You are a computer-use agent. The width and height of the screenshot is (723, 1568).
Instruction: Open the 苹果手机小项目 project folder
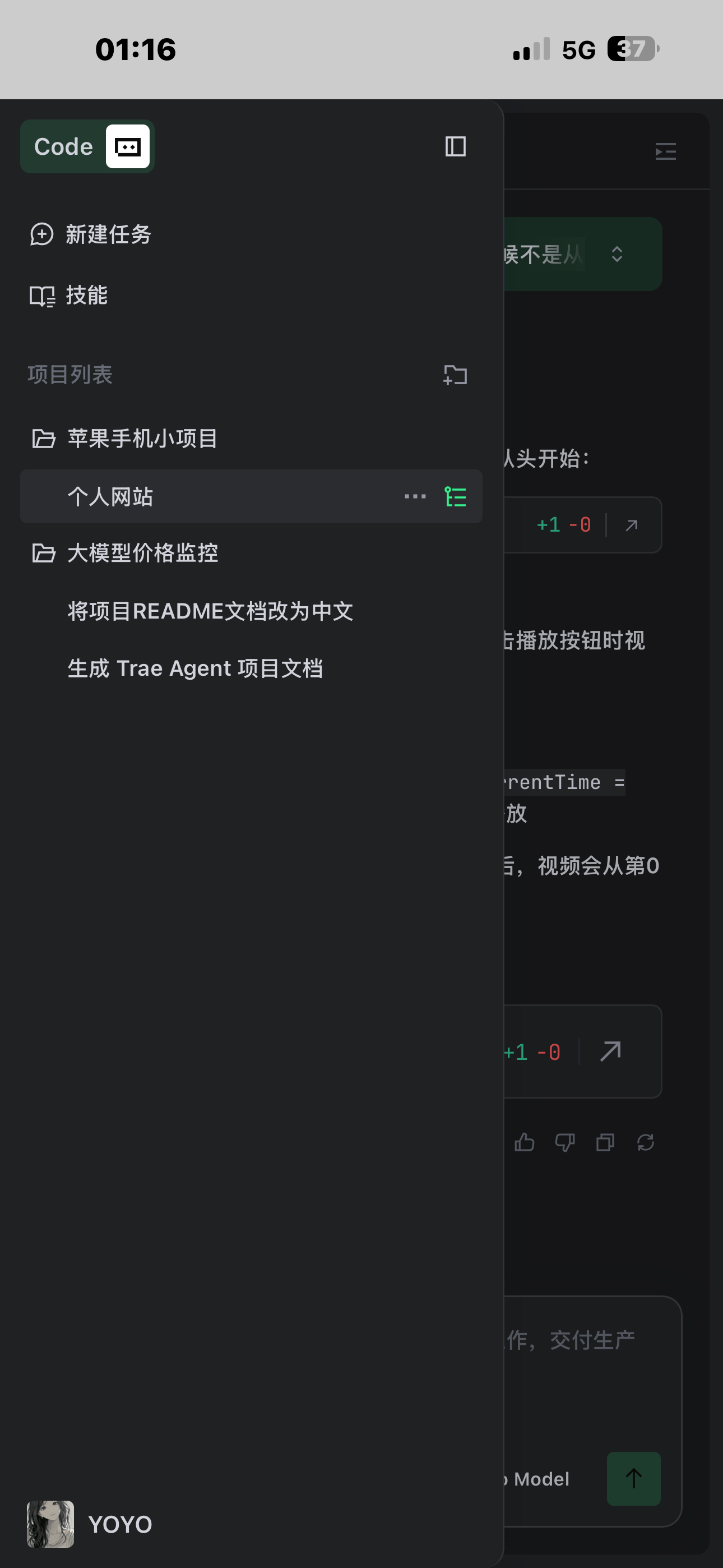point(142,438)
